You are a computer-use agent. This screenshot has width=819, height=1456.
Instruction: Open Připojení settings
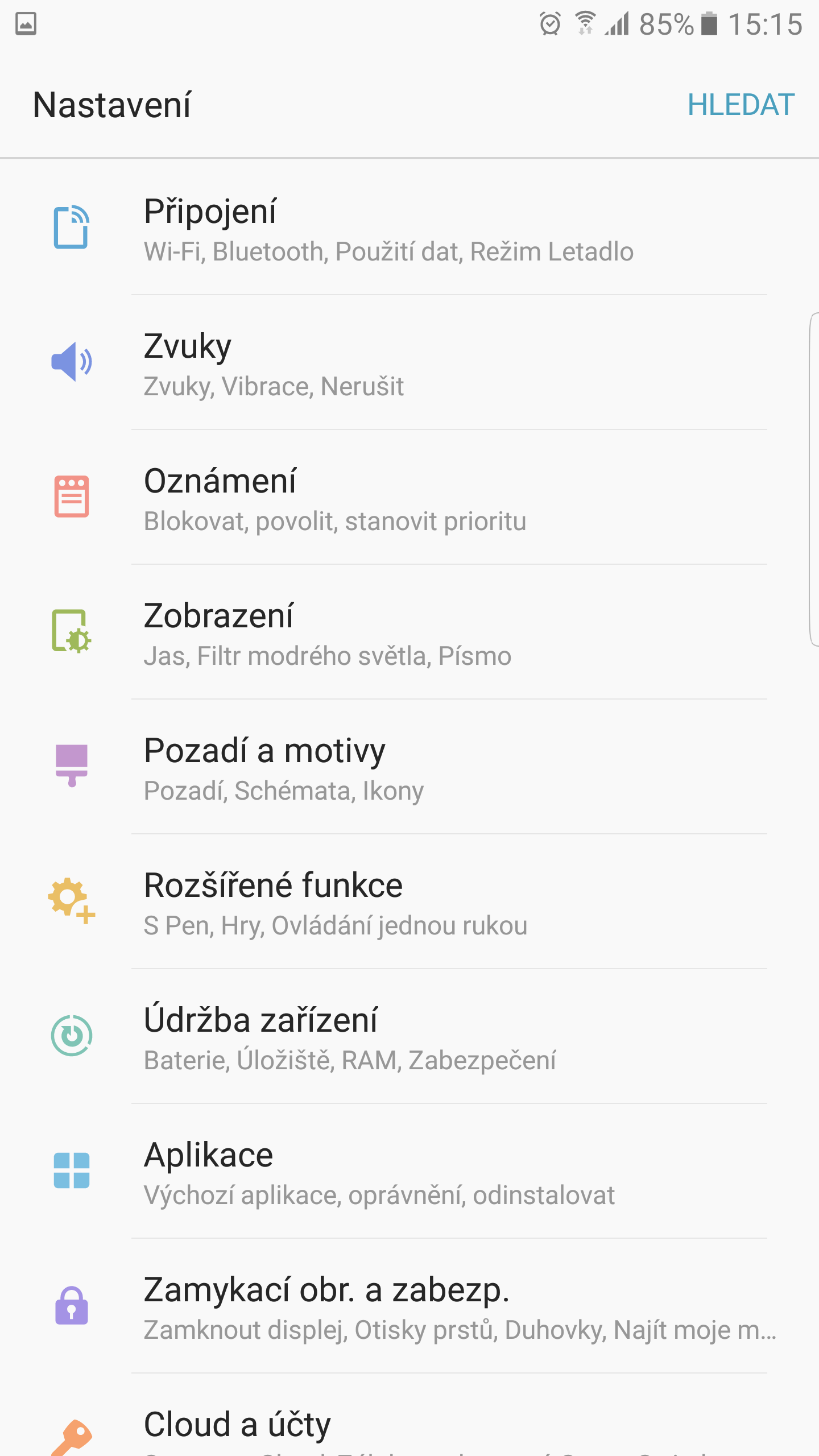click(409, 227)
